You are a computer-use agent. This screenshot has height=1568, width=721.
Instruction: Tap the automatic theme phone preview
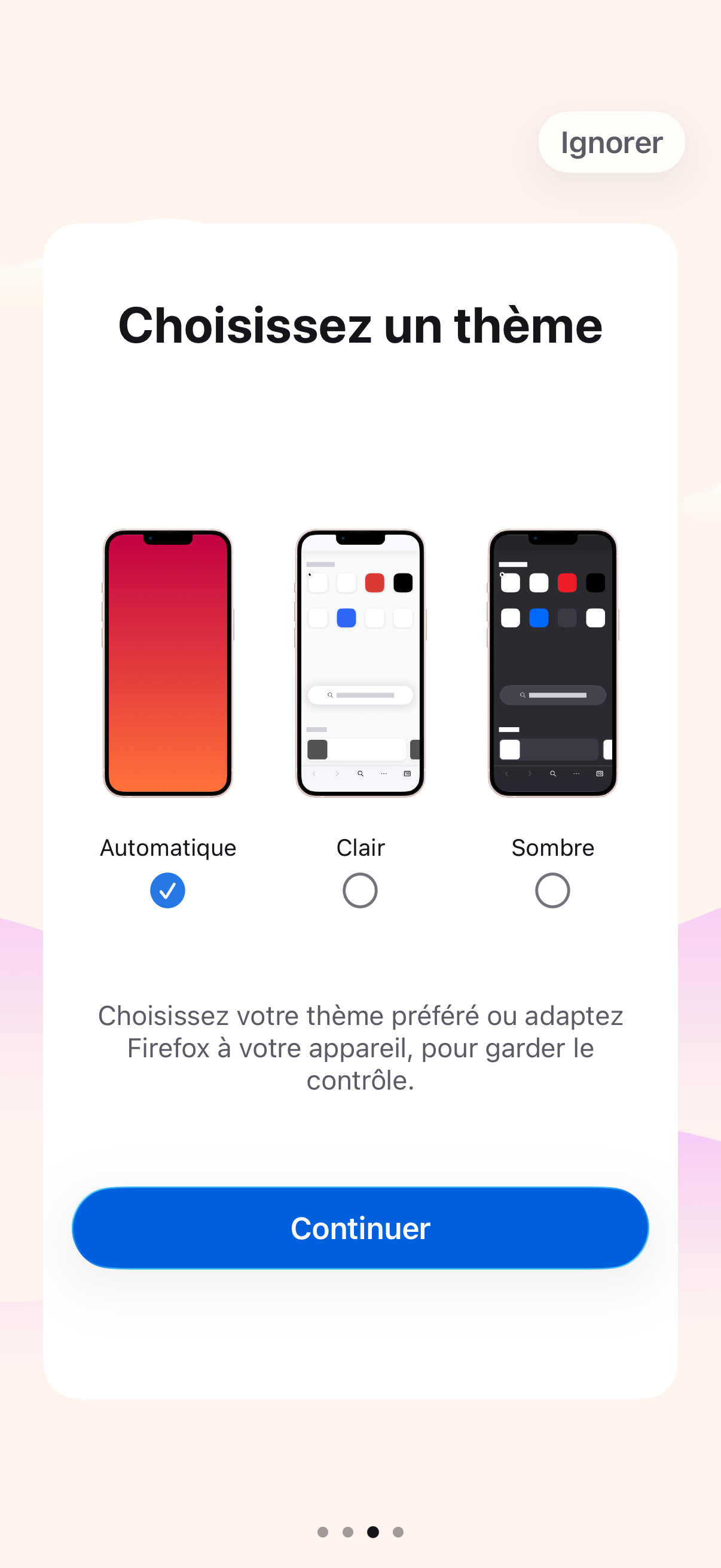(168, 663)
